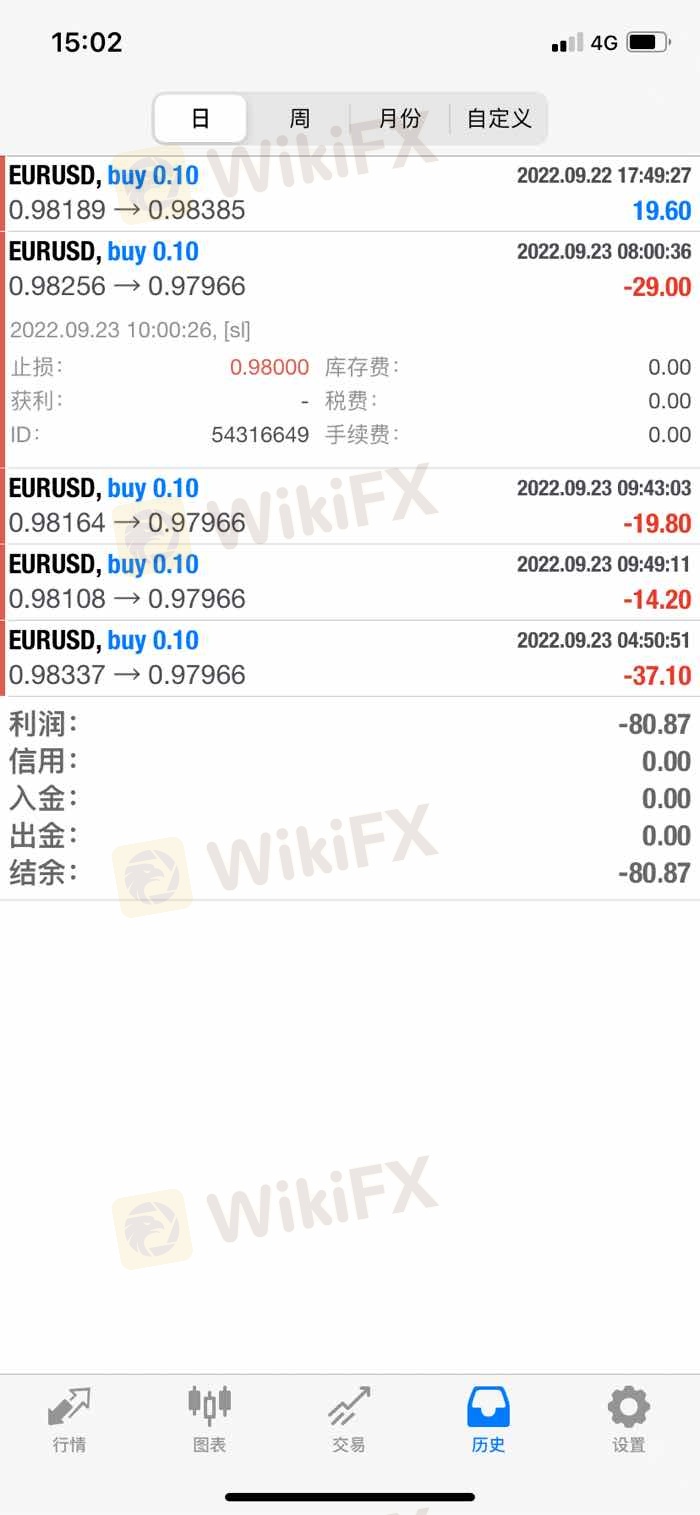Screen dimensions: 700x1515
Task: Show history for 月份 (month)
Action: [x=399, y=119]
